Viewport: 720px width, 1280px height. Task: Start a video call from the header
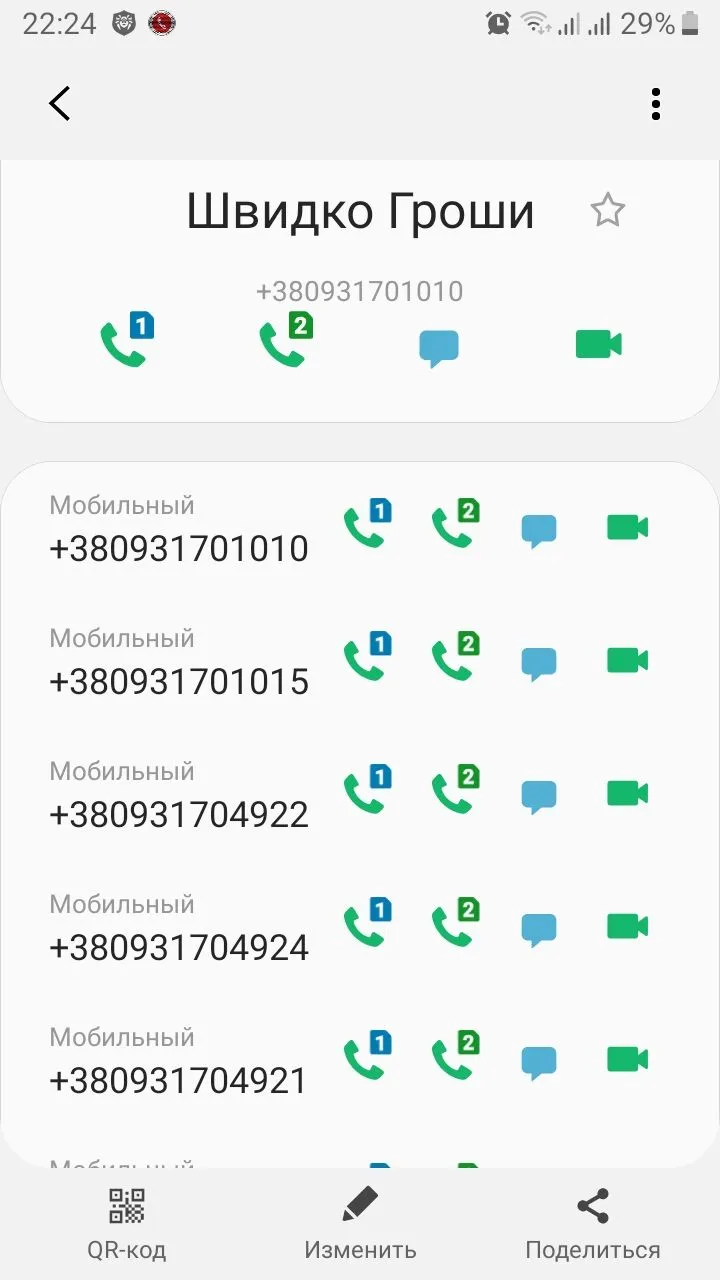coord(598,344)
